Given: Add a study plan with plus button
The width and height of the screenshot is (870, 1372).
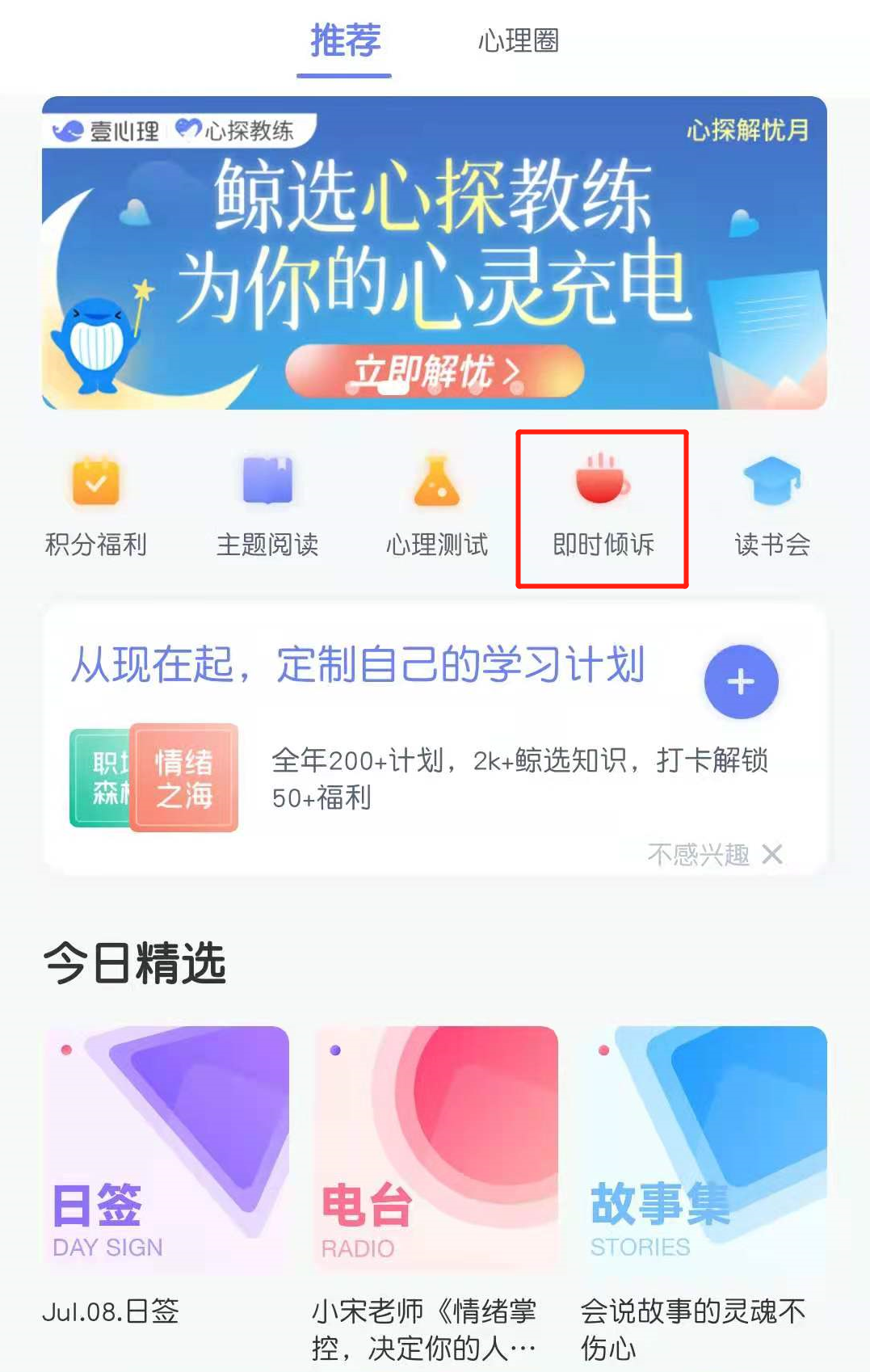Looking at the screenshot, I should point(740,682).
